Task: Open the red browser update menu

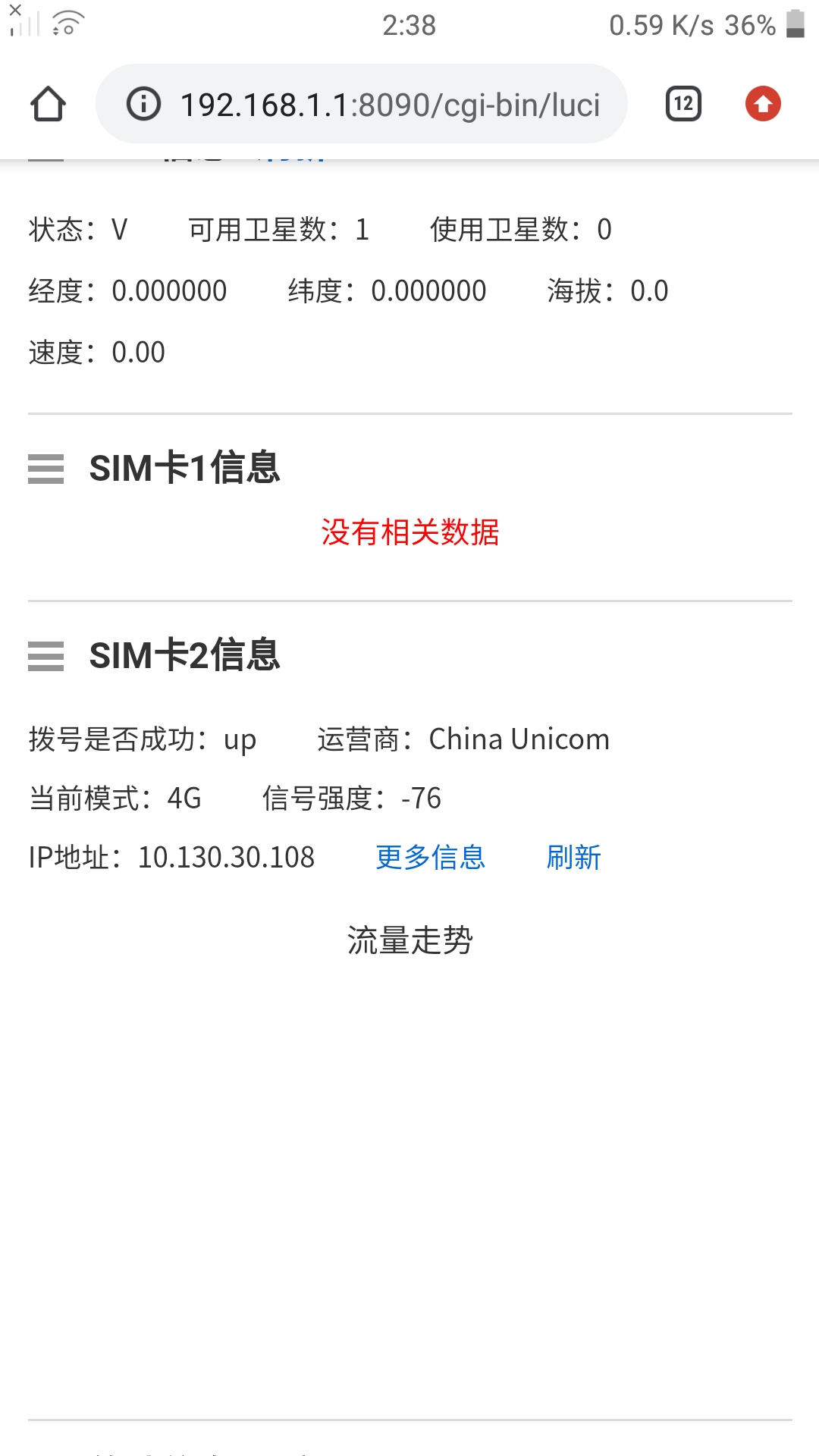Action: tap(763, 104)
